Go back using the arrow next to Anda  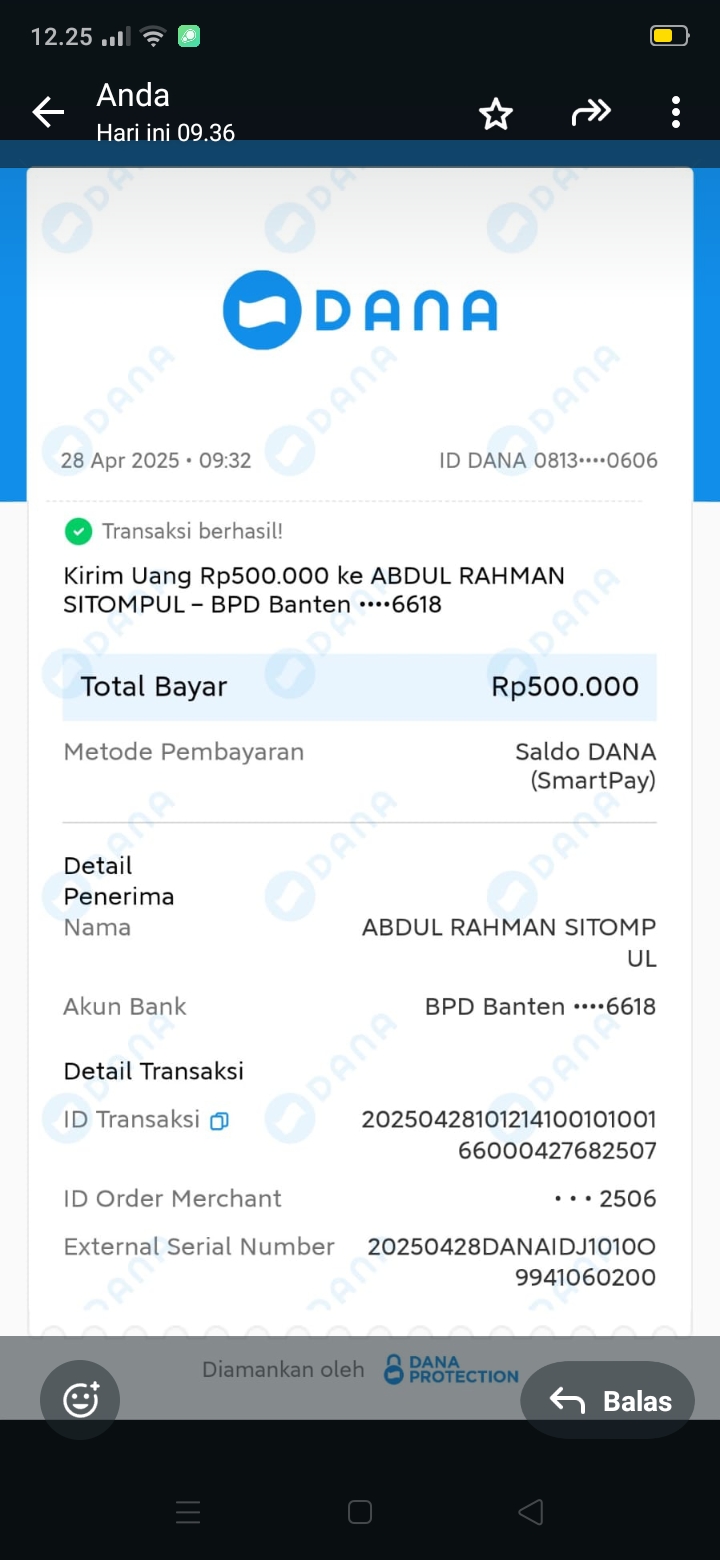click(48, 112)
